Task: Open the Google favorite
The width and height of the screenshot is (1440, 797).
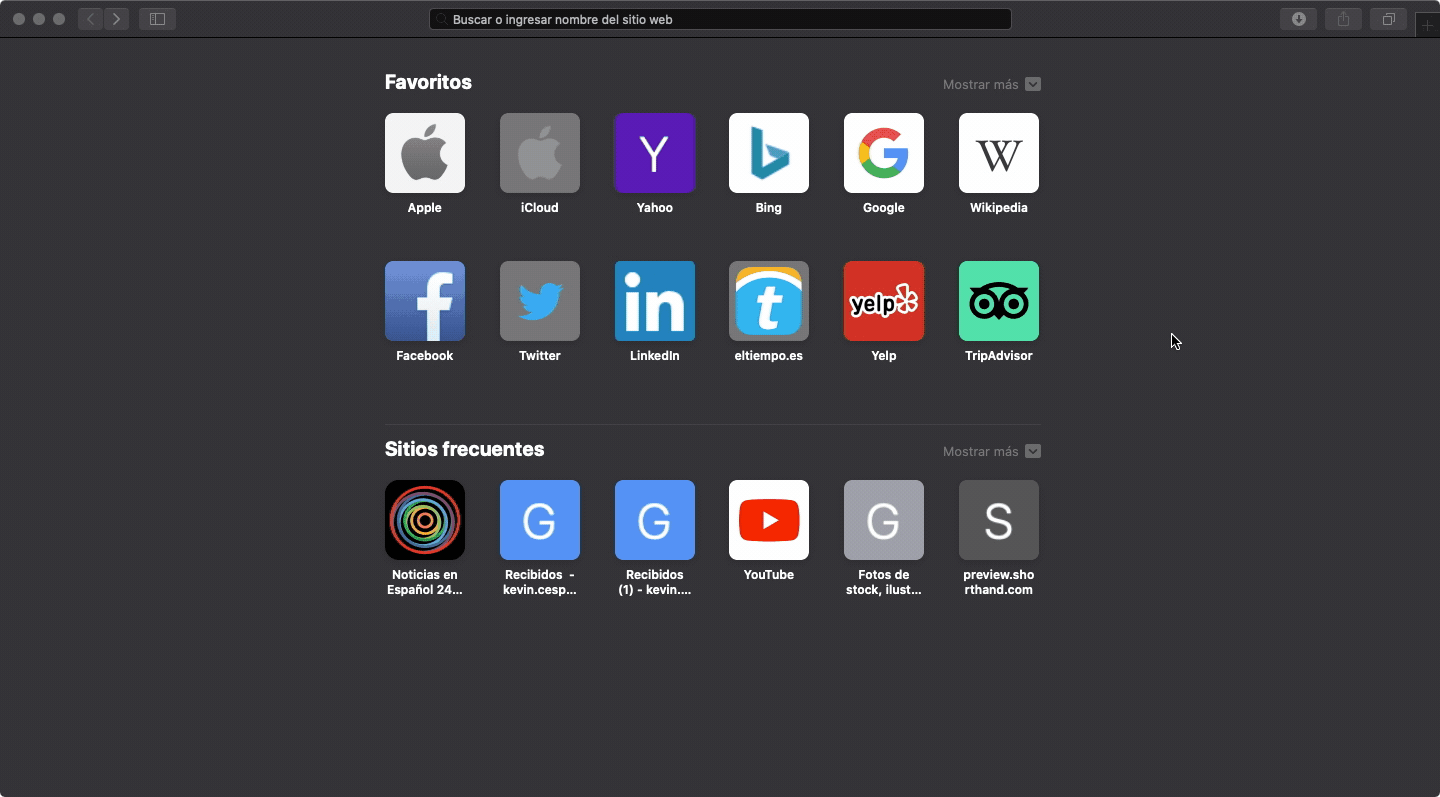Action: click(x=884, y=153)
